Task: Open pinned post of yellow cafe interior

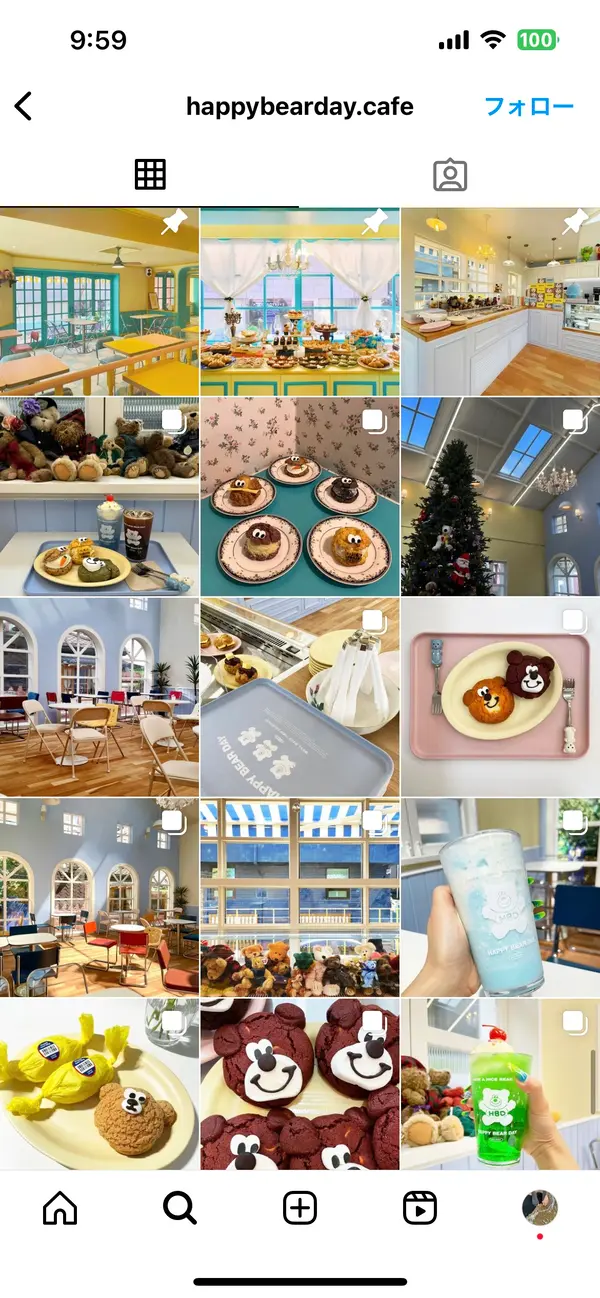Action: pos(99,301)
